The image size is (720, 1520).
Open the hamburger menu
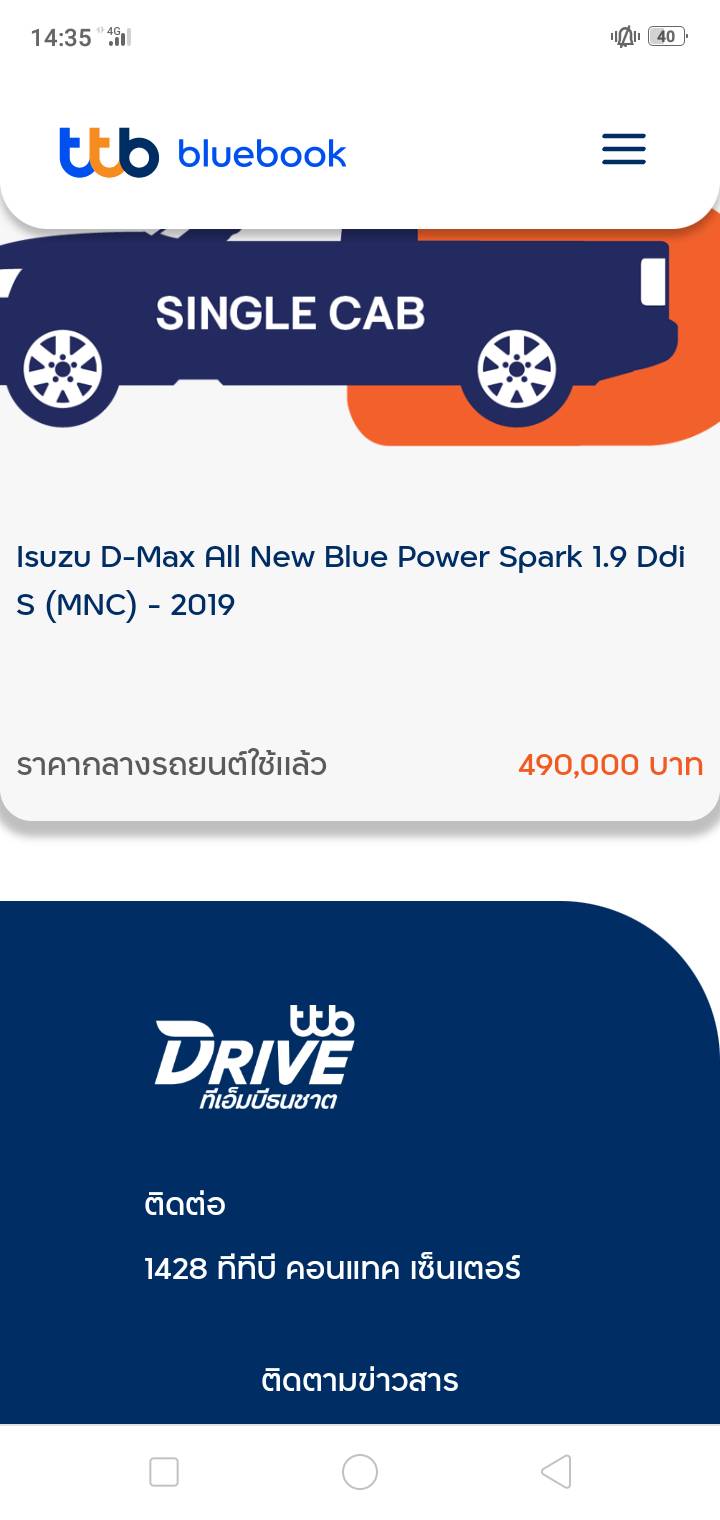pos(624,150)
